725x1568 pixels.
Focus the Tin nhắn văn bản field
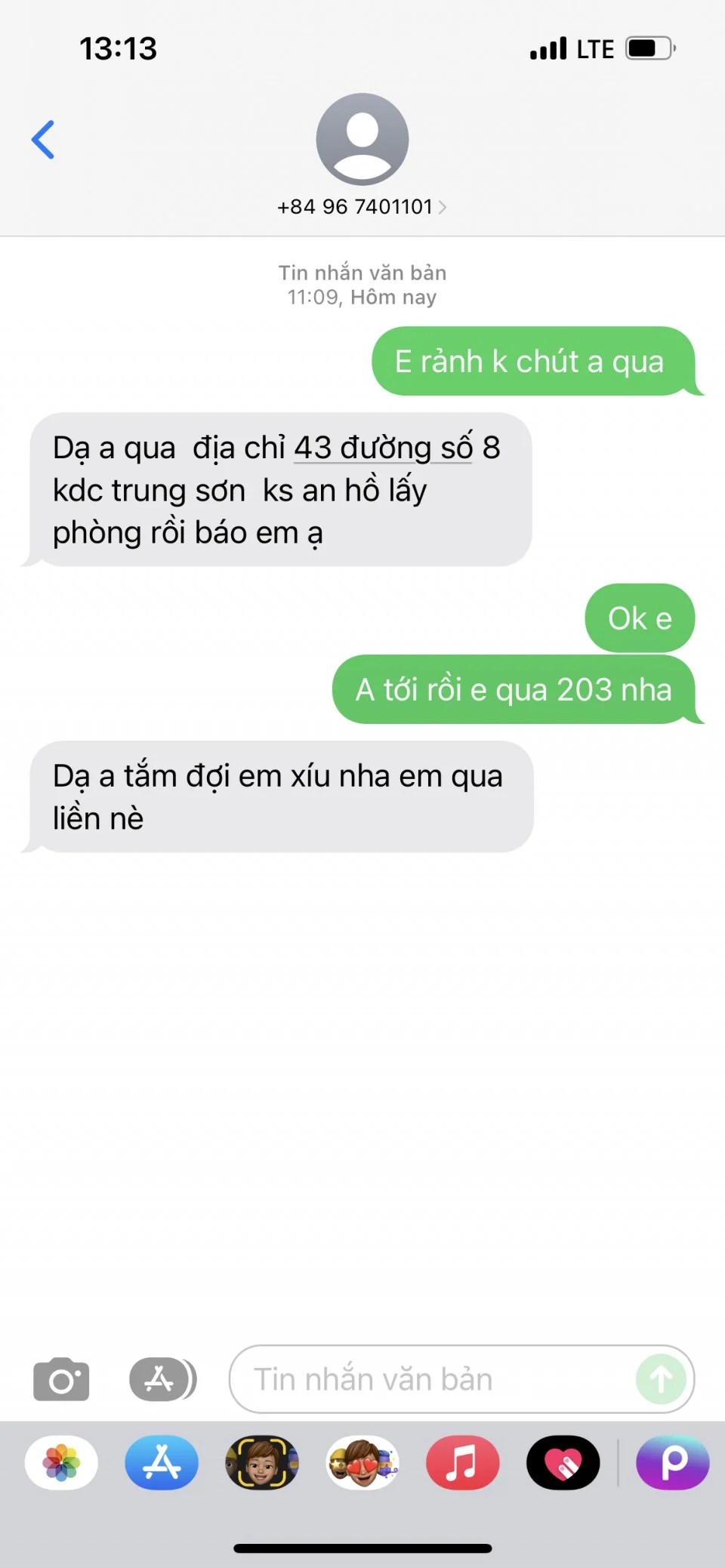point(438,1379)
